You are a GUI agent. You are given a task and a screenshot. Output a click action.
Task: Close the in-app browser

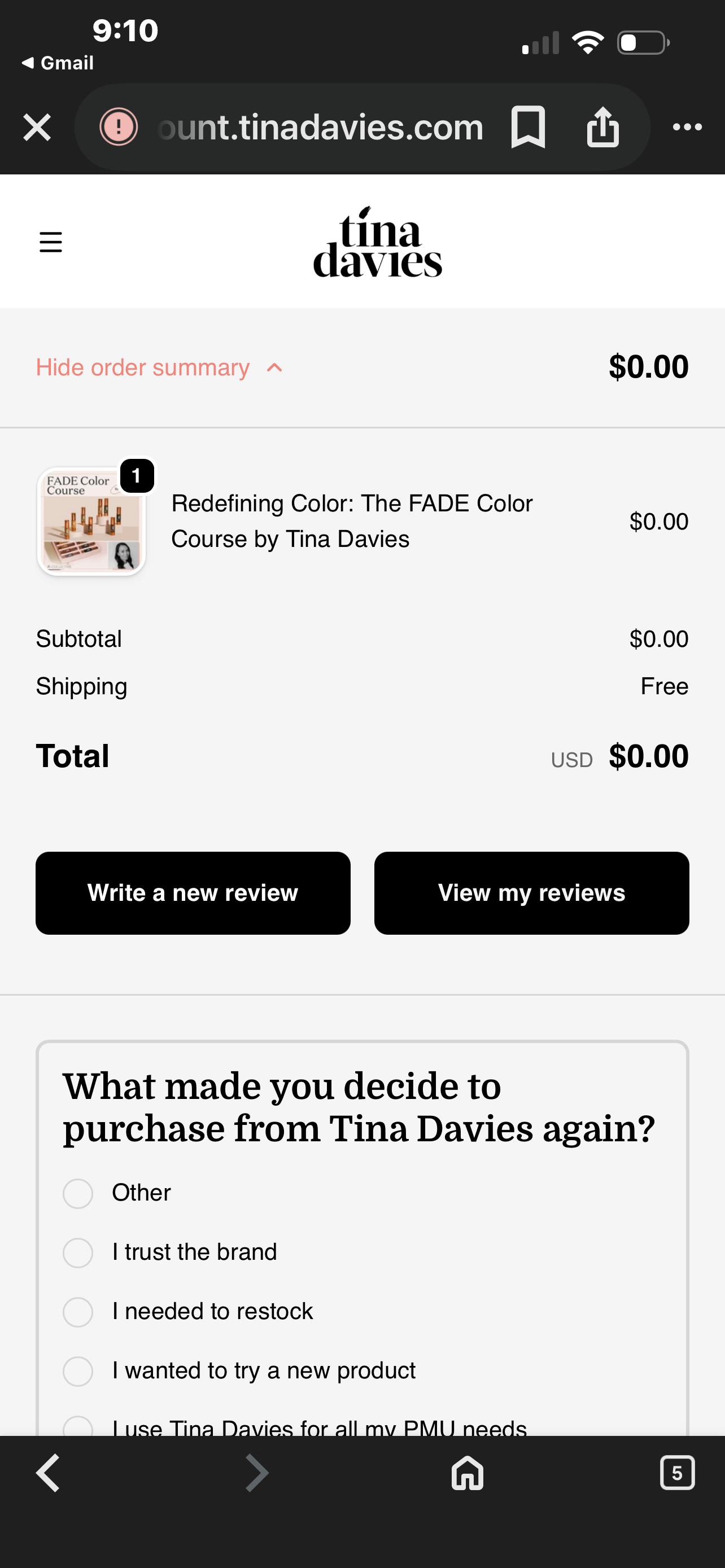37,128
